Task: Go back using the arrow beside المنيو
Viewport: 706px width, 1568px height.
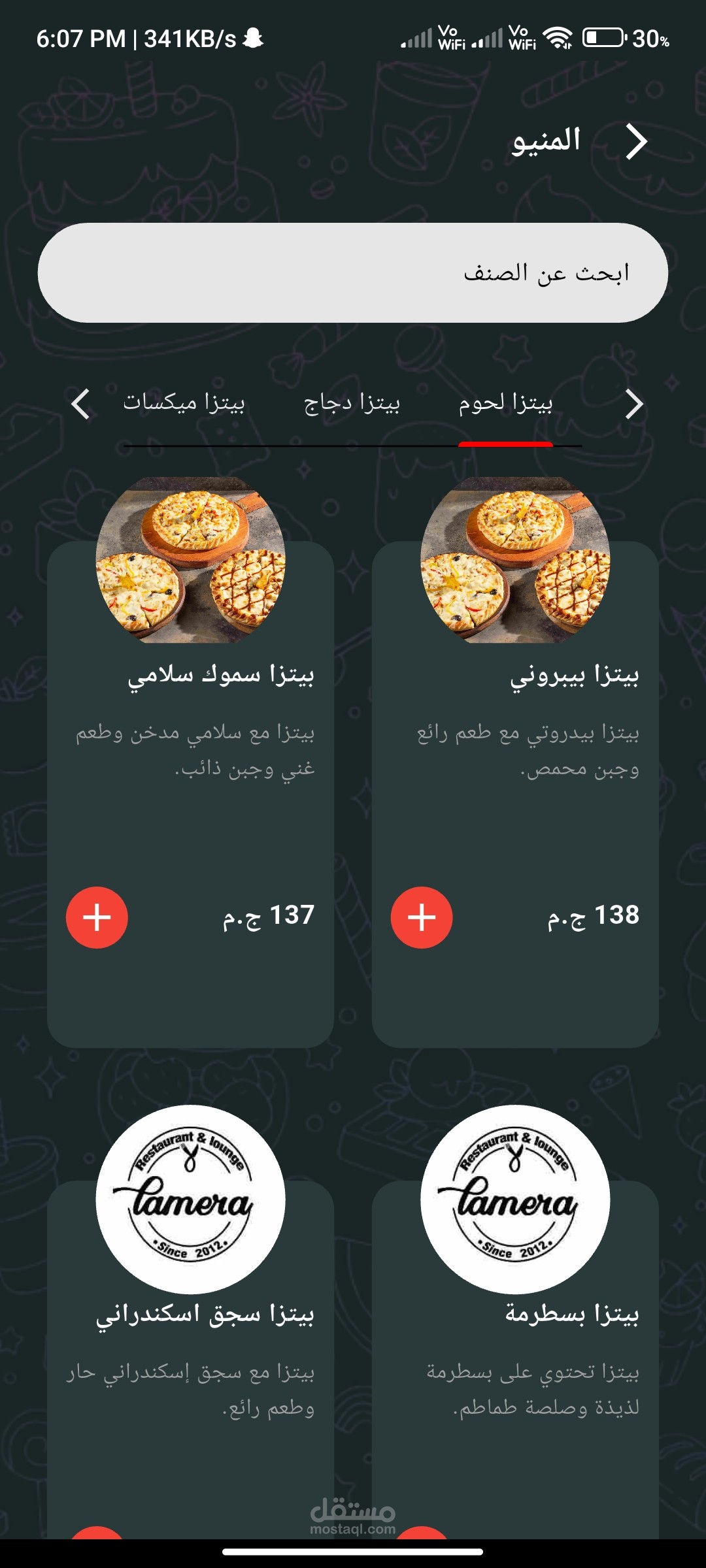Action: 635,141
